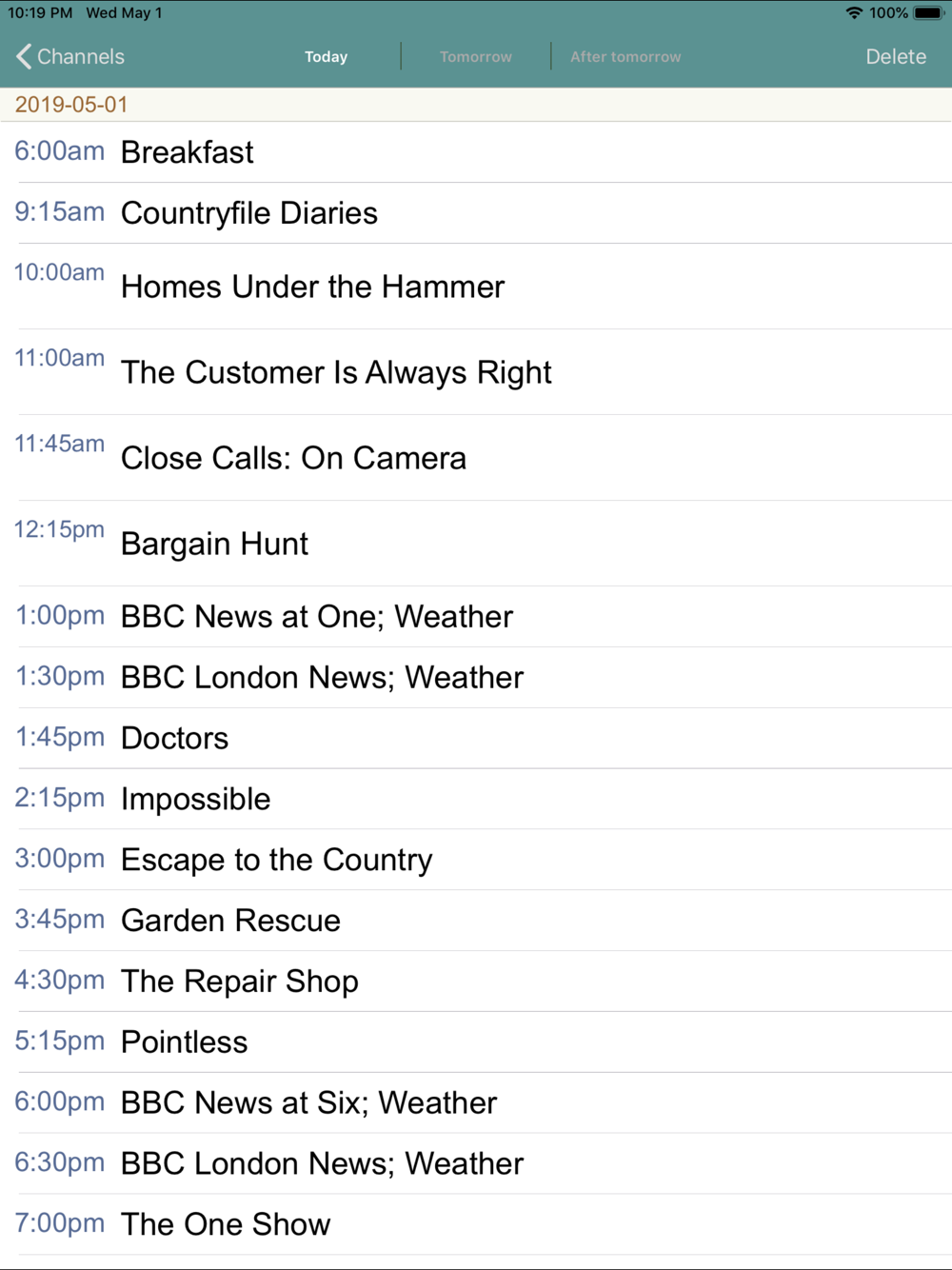The image size is (952, 1270).
Task: Open BBC News at Six; Weather
Action: pyautogui.click(x=476, y=1103)
